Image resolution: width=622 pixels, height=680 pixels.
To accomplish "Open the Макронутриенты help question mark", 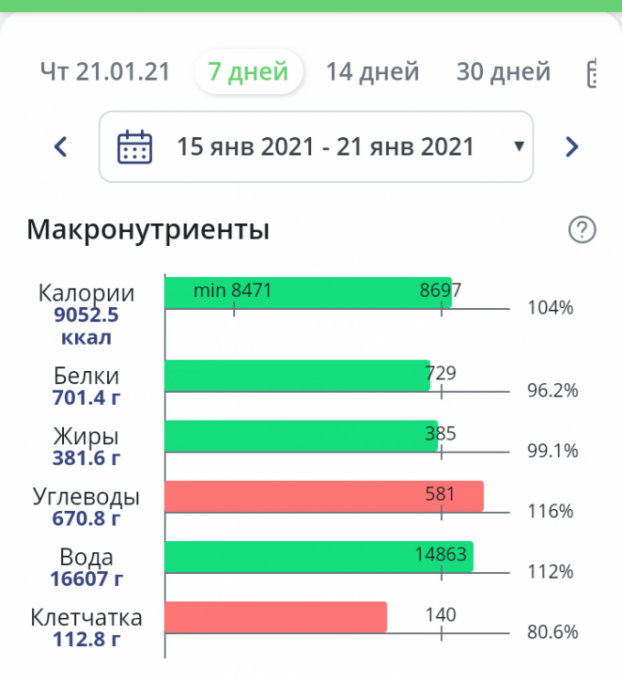I will pyautogui.click(x=581, y=230).
